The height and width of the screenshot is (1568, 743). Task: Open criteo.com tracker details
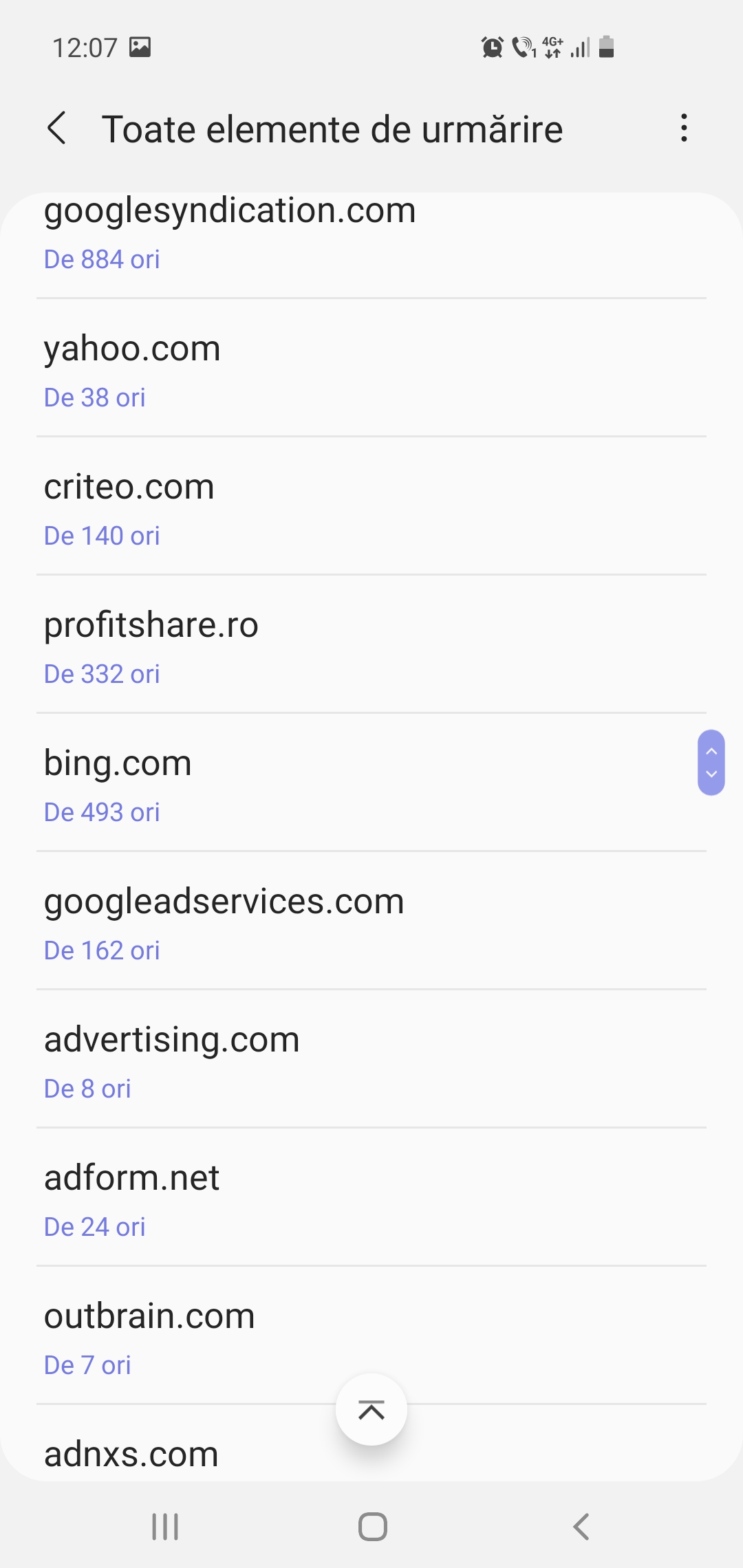coord(371,506)
